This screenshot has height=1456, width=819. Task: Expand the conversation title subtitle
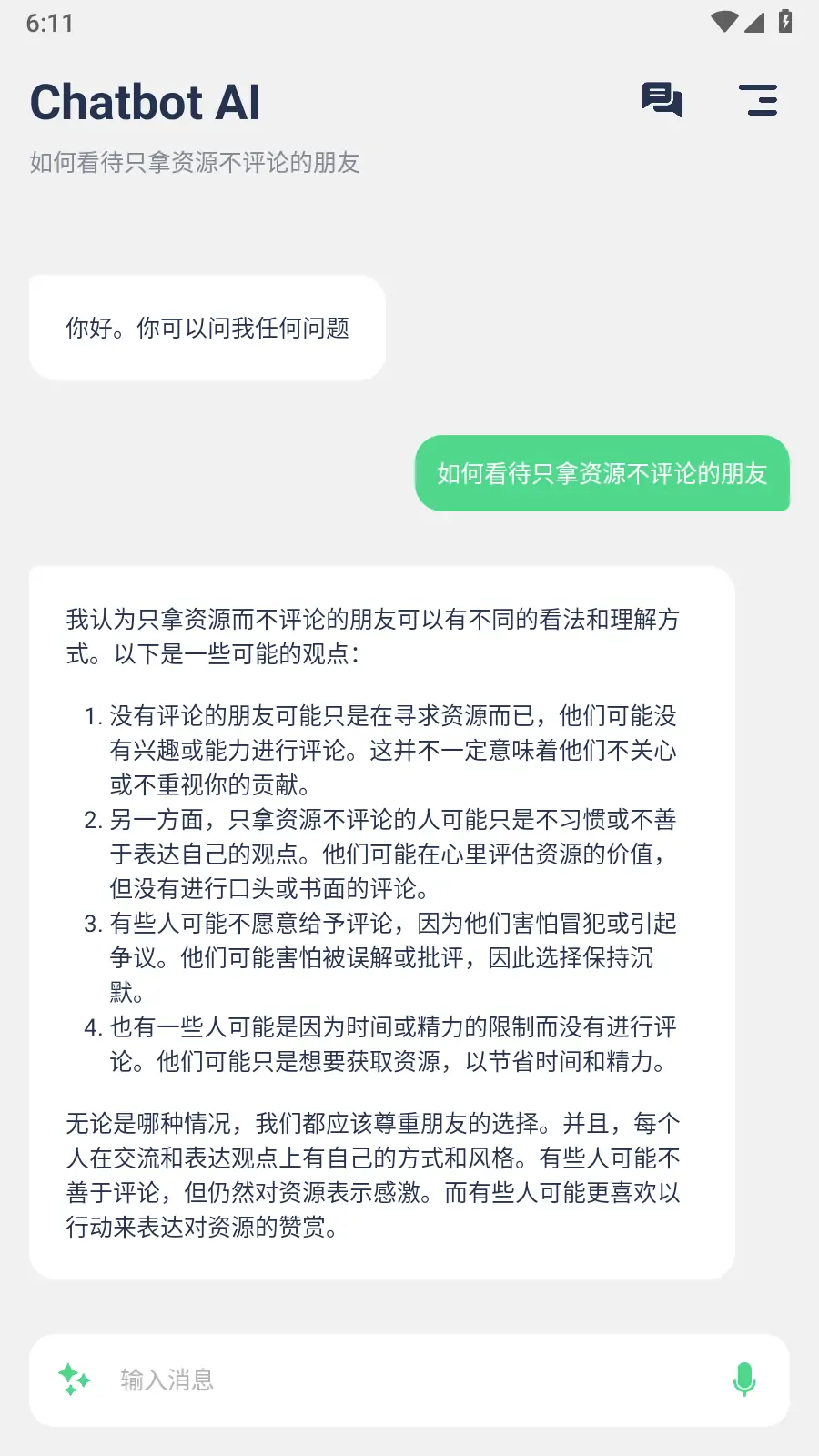194,164
